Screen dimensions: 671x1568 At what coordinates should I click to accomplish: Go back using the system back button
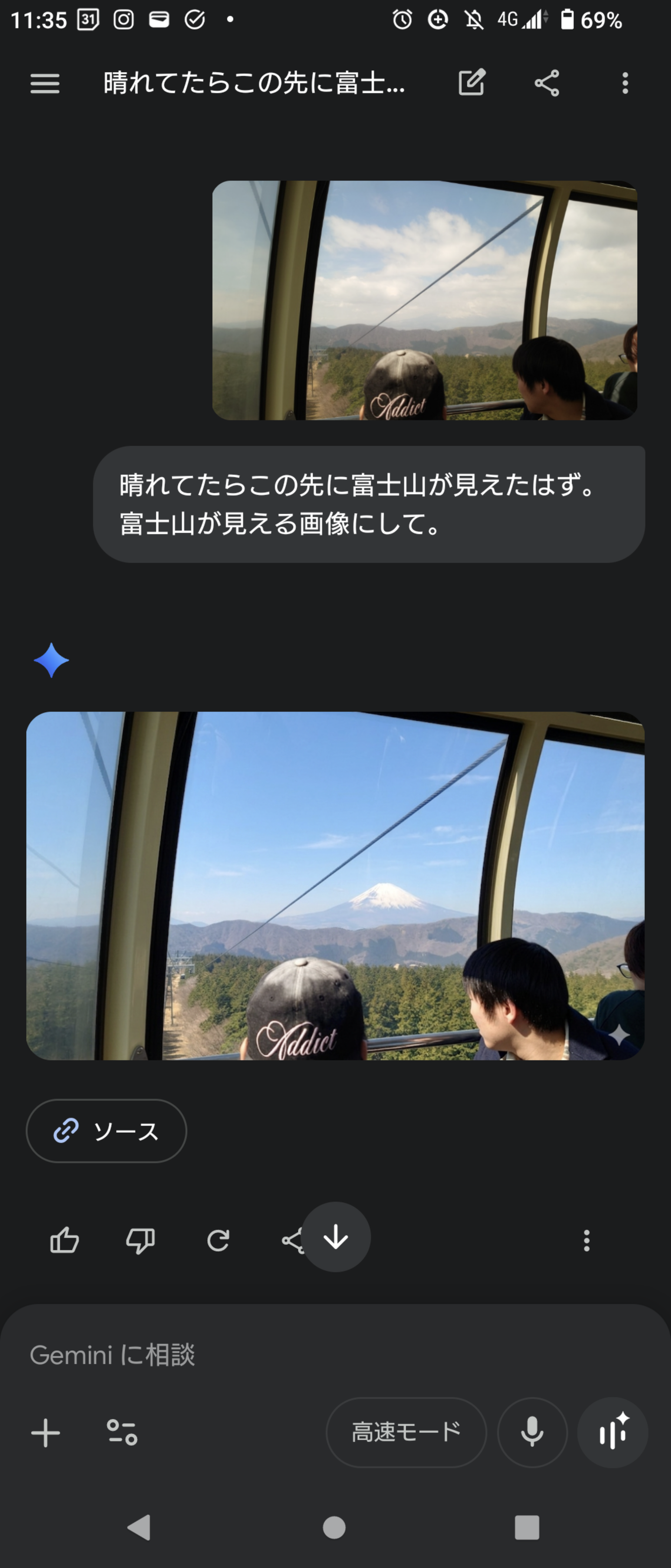point(139,1527)
